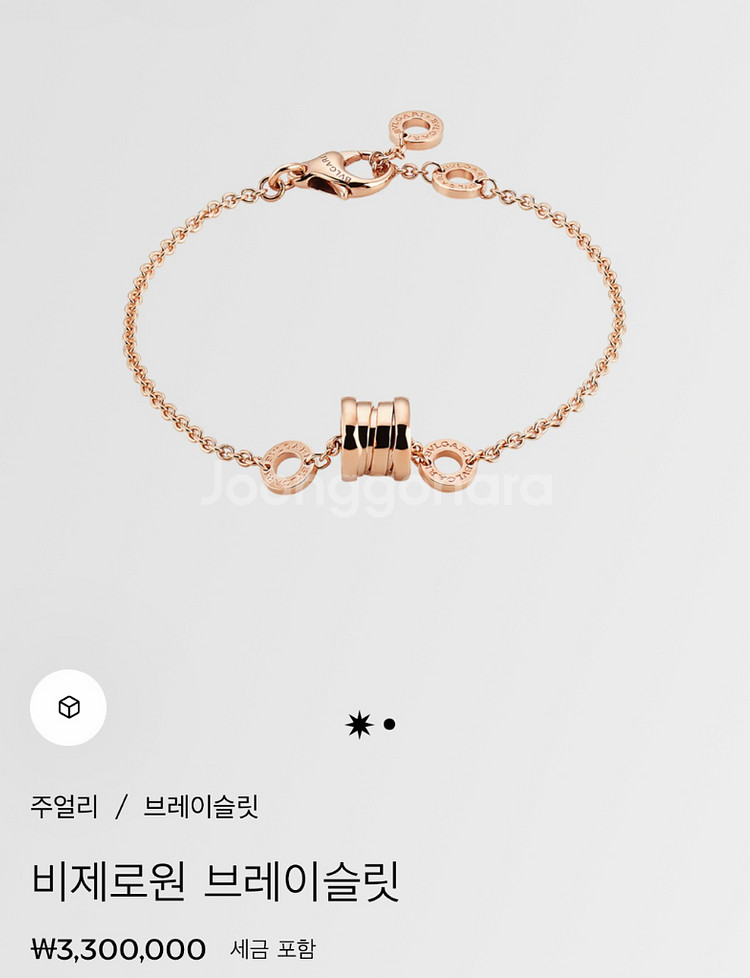The width and height of the screenshot is (750, 978).
Task: Select the second image indicator dot
Action: 390,724
